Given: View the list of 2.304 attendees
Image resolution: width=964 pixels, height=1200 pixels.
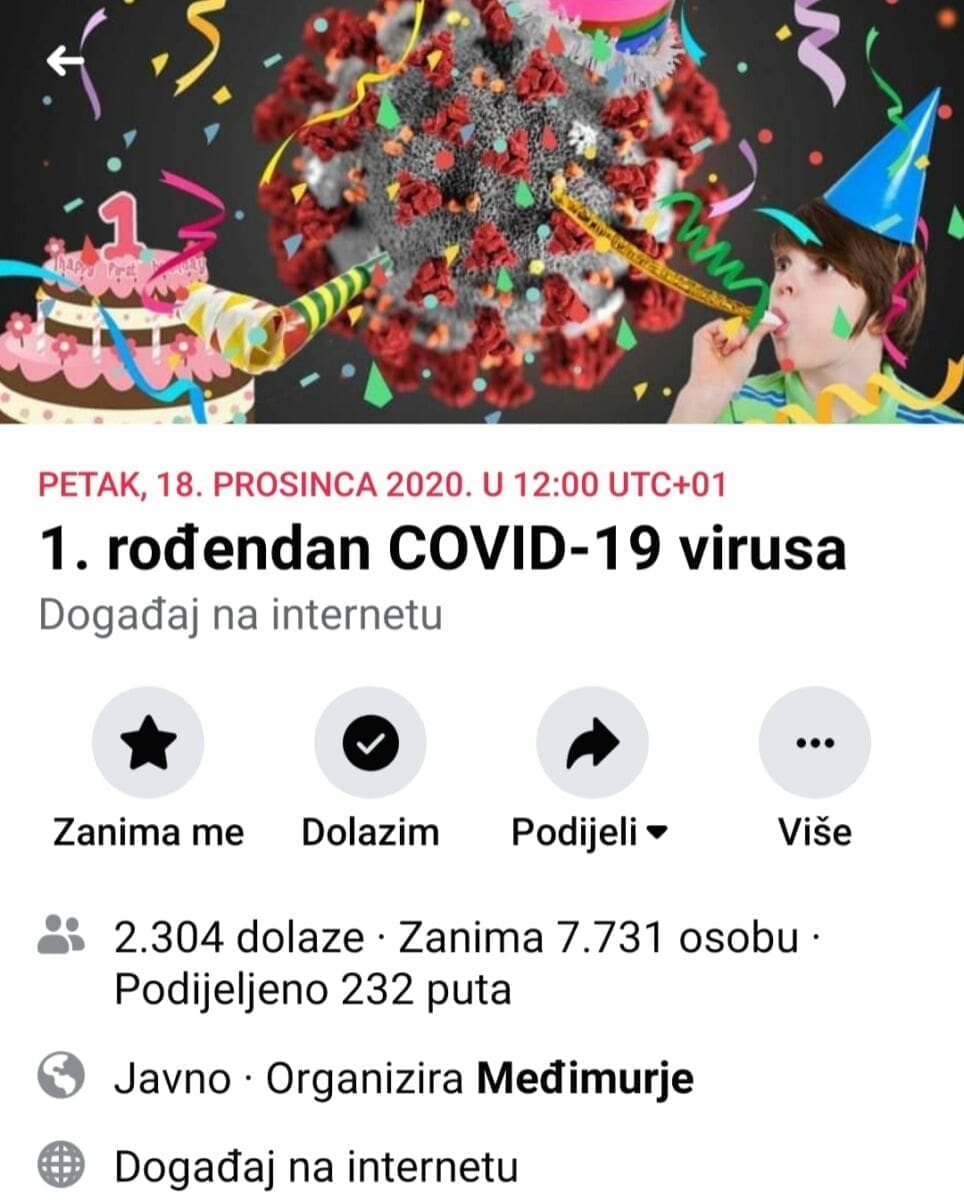Looking at the screenshot, I should [x=239, y=939].
